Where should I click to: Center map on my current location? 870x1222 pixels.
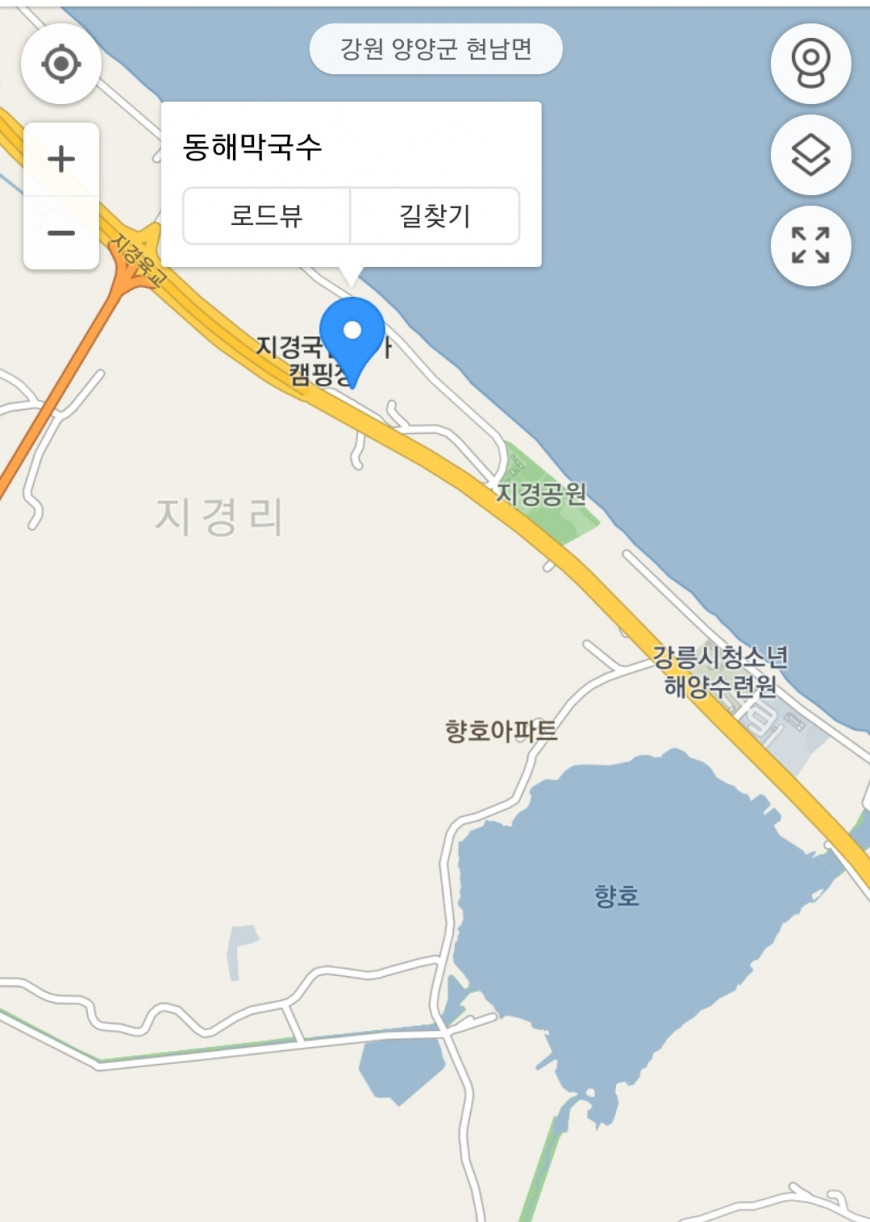click(x=61, y=65)
